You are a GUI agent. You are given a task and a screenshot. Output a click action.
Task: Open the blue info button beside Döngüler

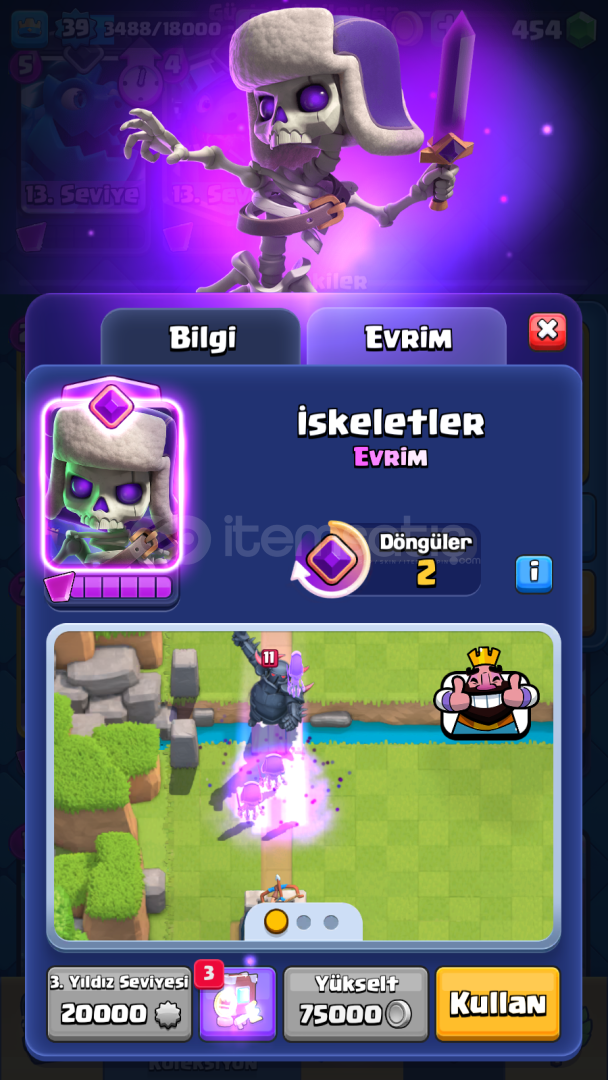point(534,574)
